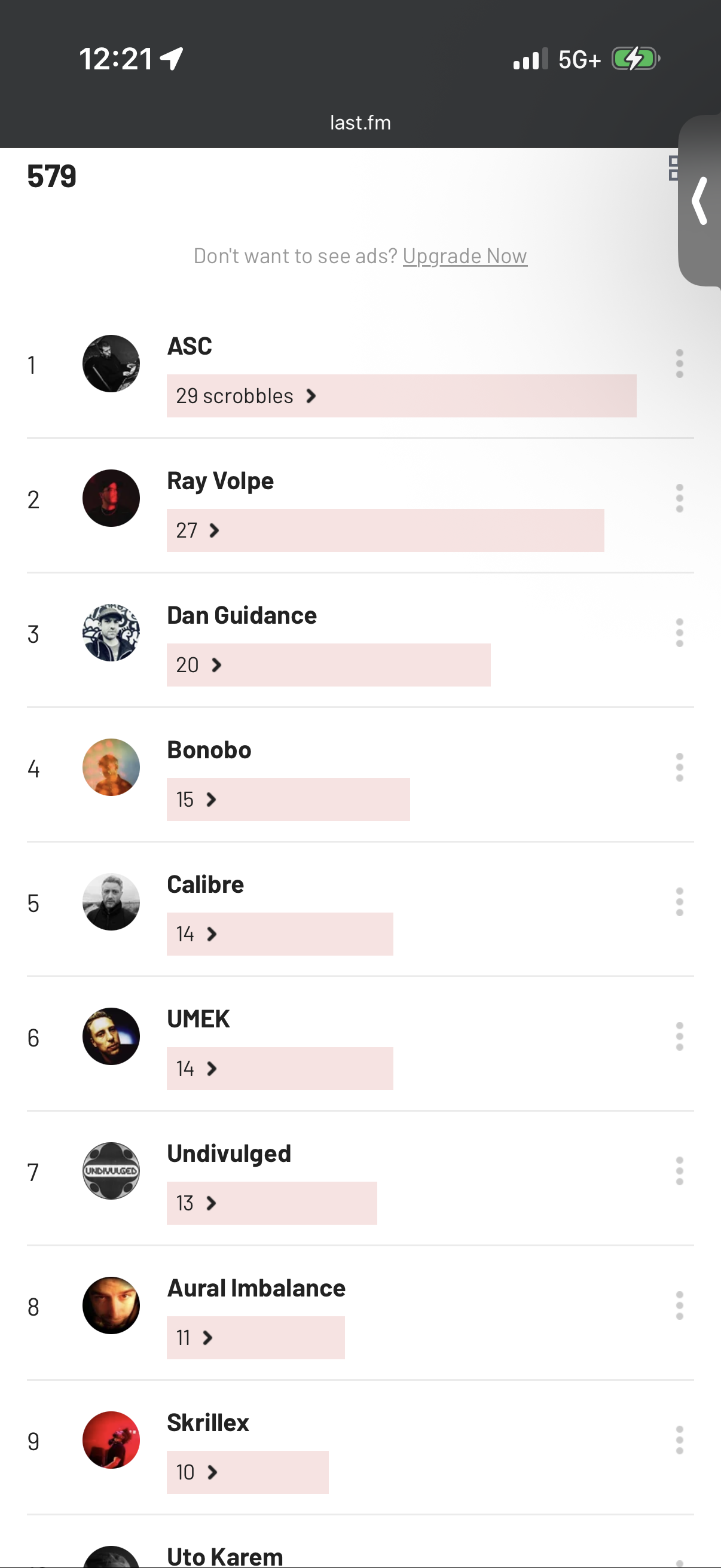This screenshot has height=1568, width=721.
Task: Open more options for UMEK
Action: tap(679, 1036)
